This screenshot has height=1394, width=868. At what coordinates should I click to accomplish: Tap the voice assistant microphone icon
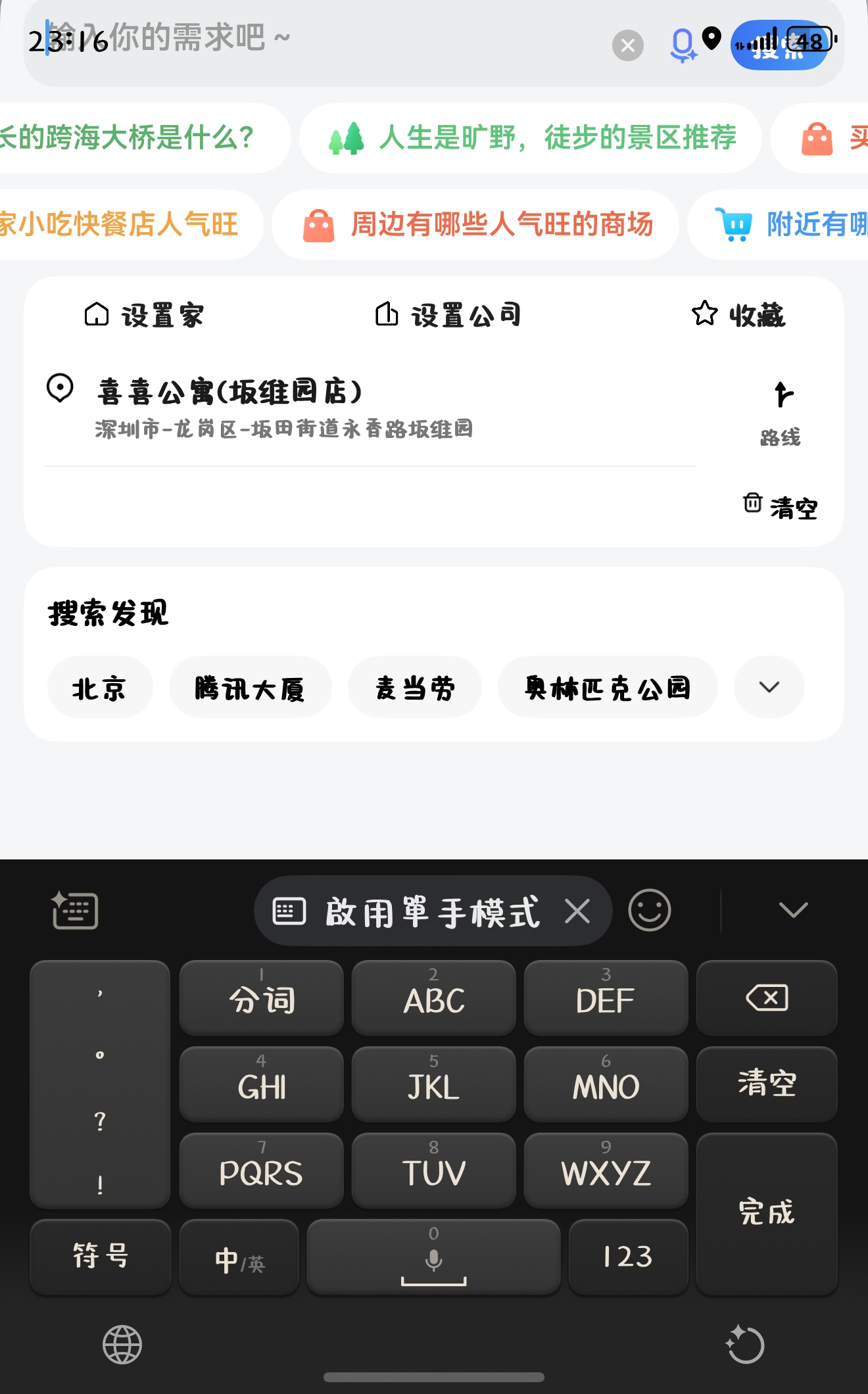pos(683,45)
